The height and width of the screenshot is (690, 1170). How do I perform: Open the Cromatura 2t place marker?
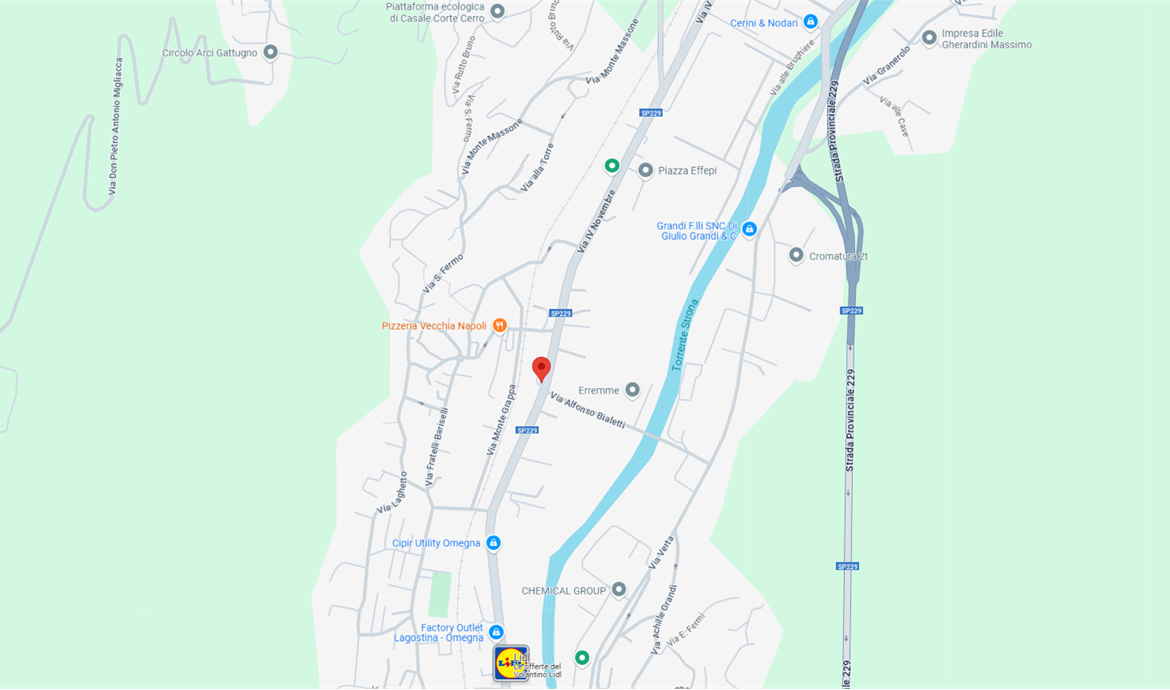pos(796,255)
